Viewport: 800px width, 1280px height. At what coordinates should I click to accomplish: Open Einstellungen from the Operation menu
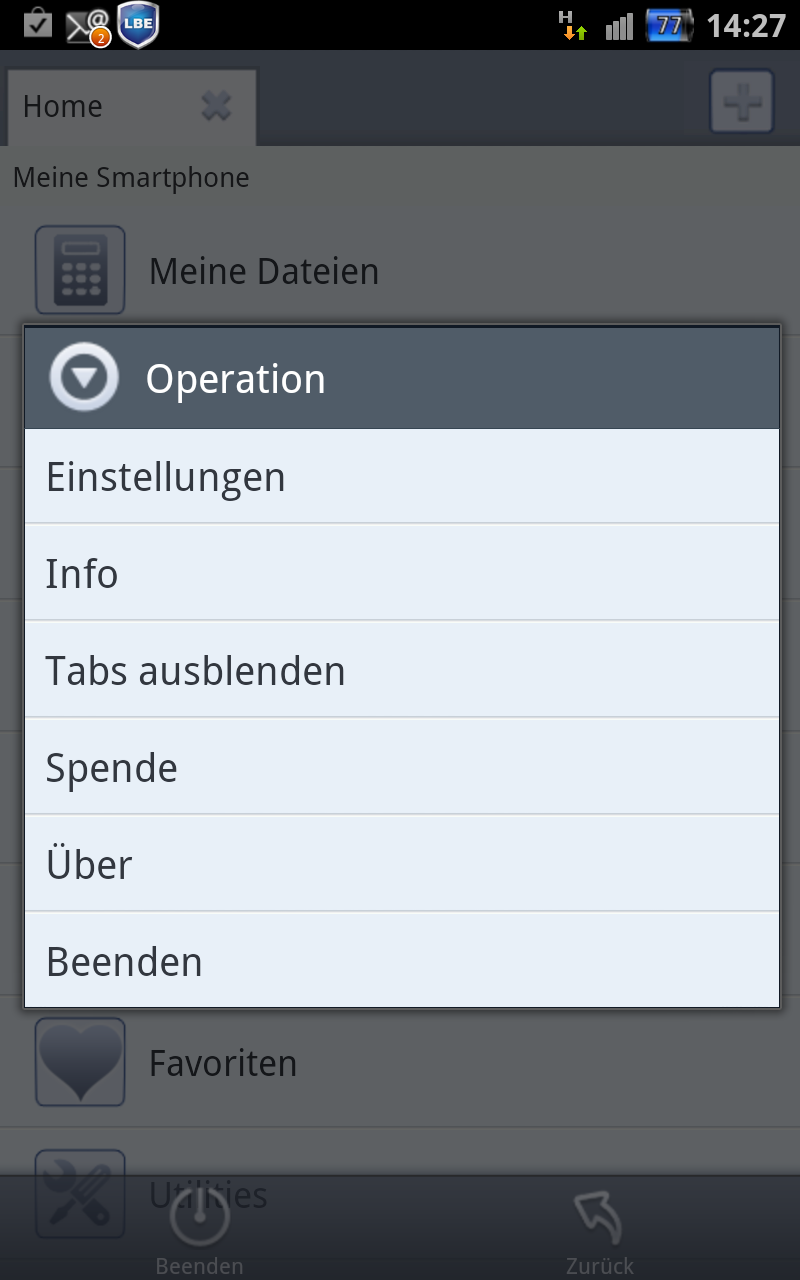pos(402,477)
